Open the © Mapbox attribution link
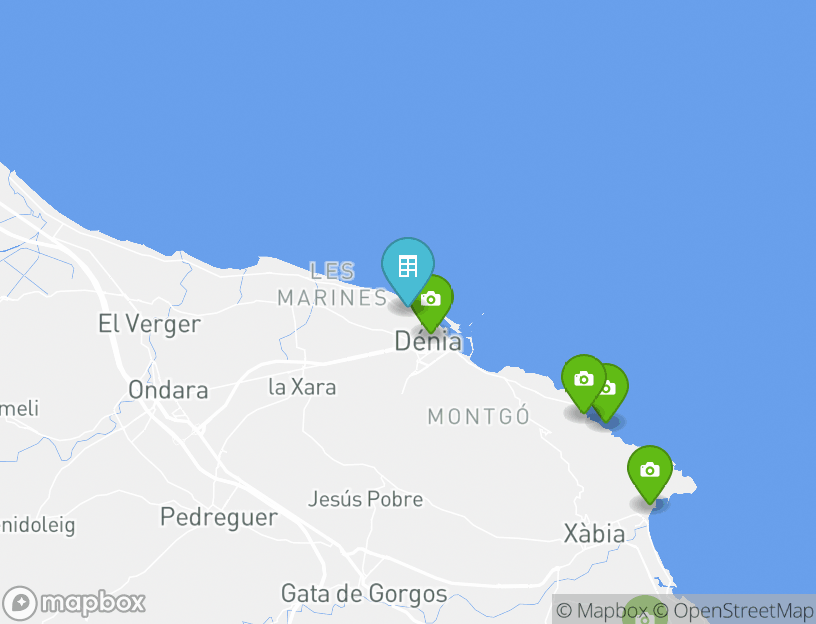The image size is (816, 624). tap(602, 610)
